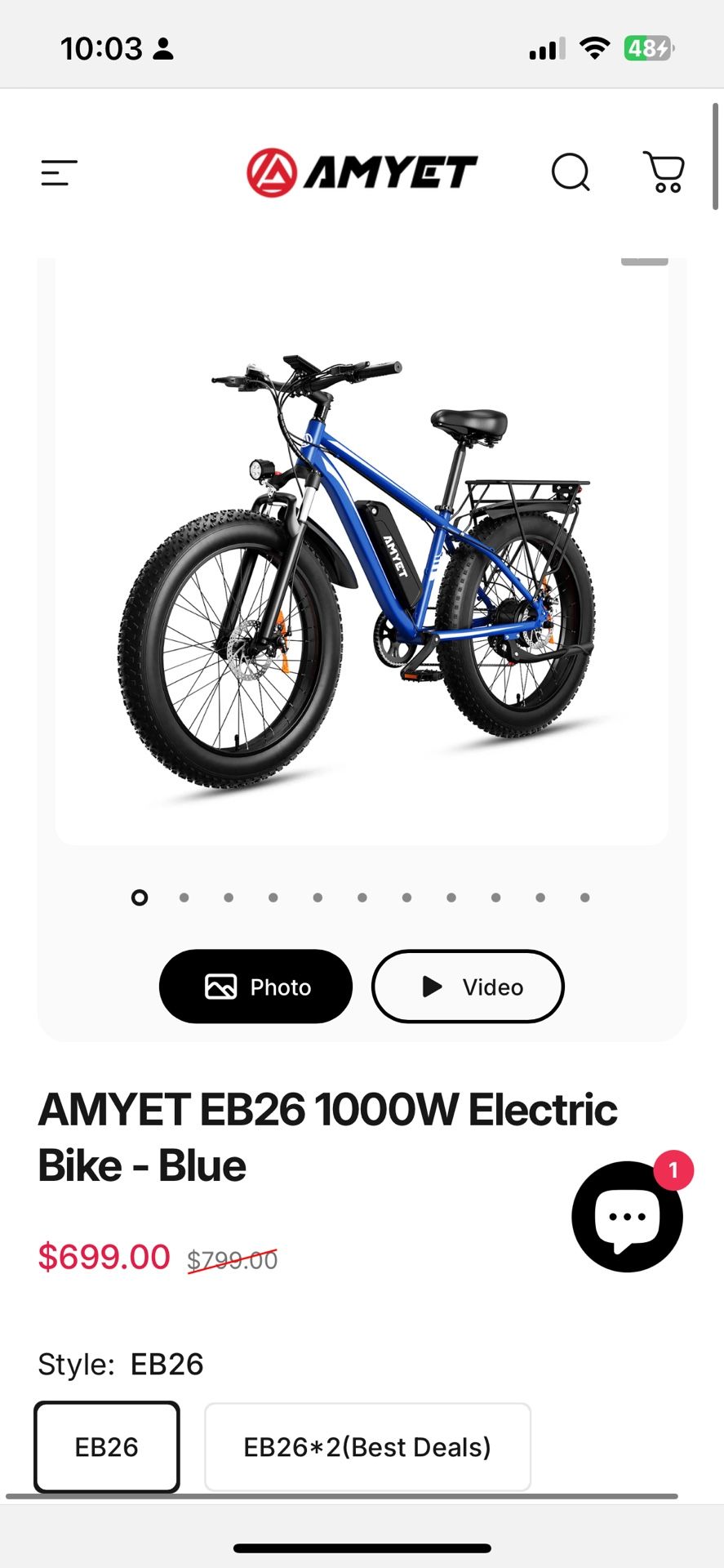Choose the EB26*2(Best Deals) style

tap(367, 1447)
